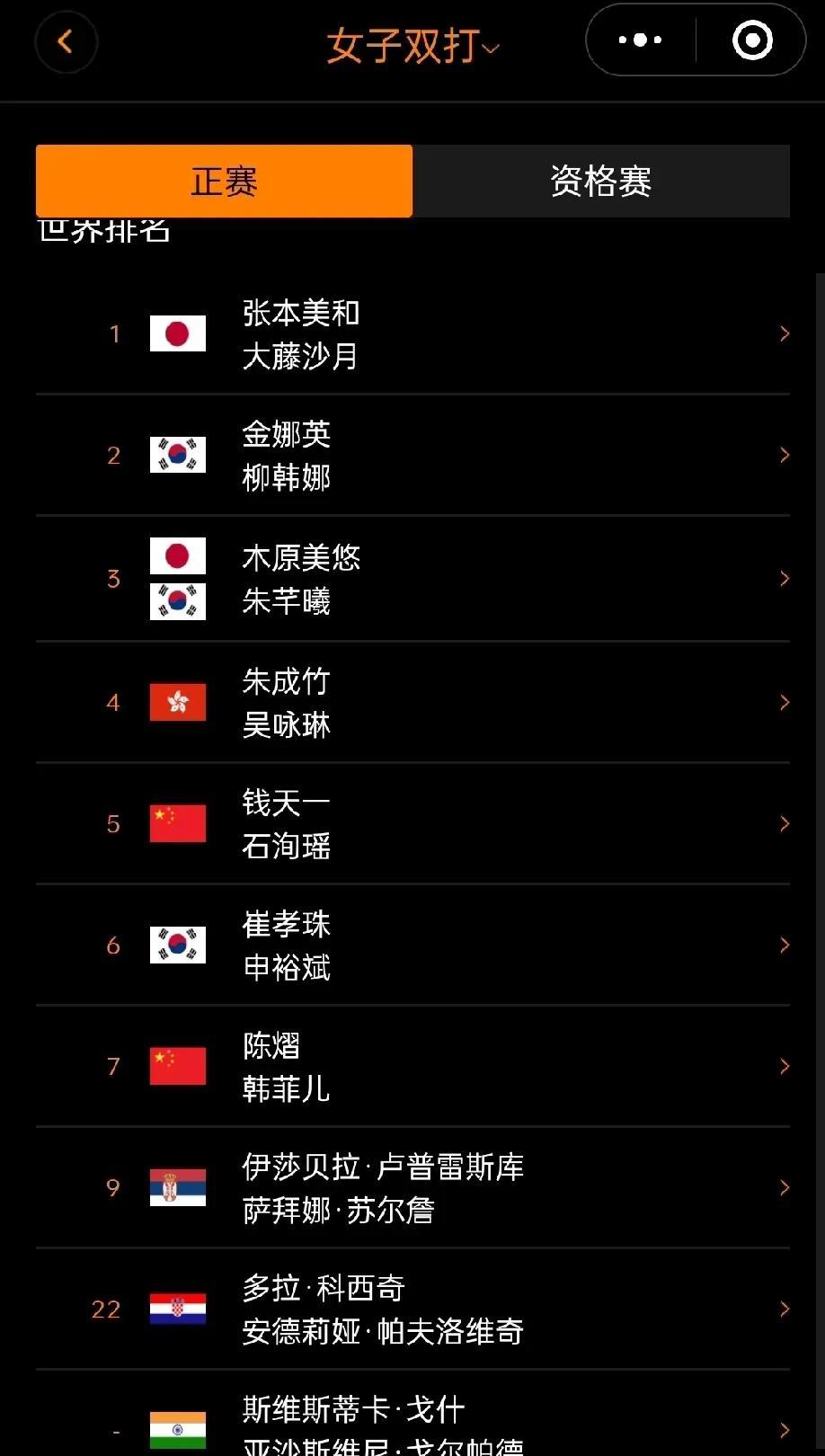Image resolution: width=825 pixels, height=1456 pixels.
Task: View pair 多拉·科西奇 / 安德莉娅·帕夫洛维奇
Action: 412,1310
